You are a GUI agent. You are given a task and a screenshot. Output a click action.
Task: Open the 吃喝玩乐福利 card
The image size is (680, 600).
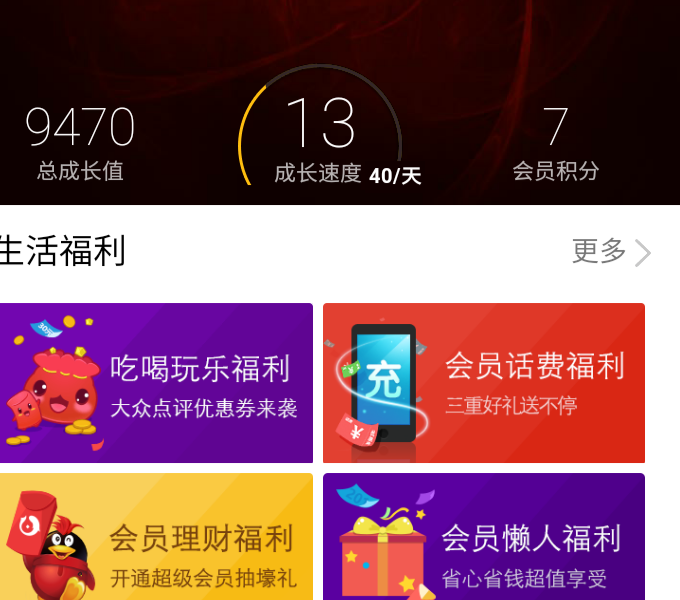(x=156, y=383)
